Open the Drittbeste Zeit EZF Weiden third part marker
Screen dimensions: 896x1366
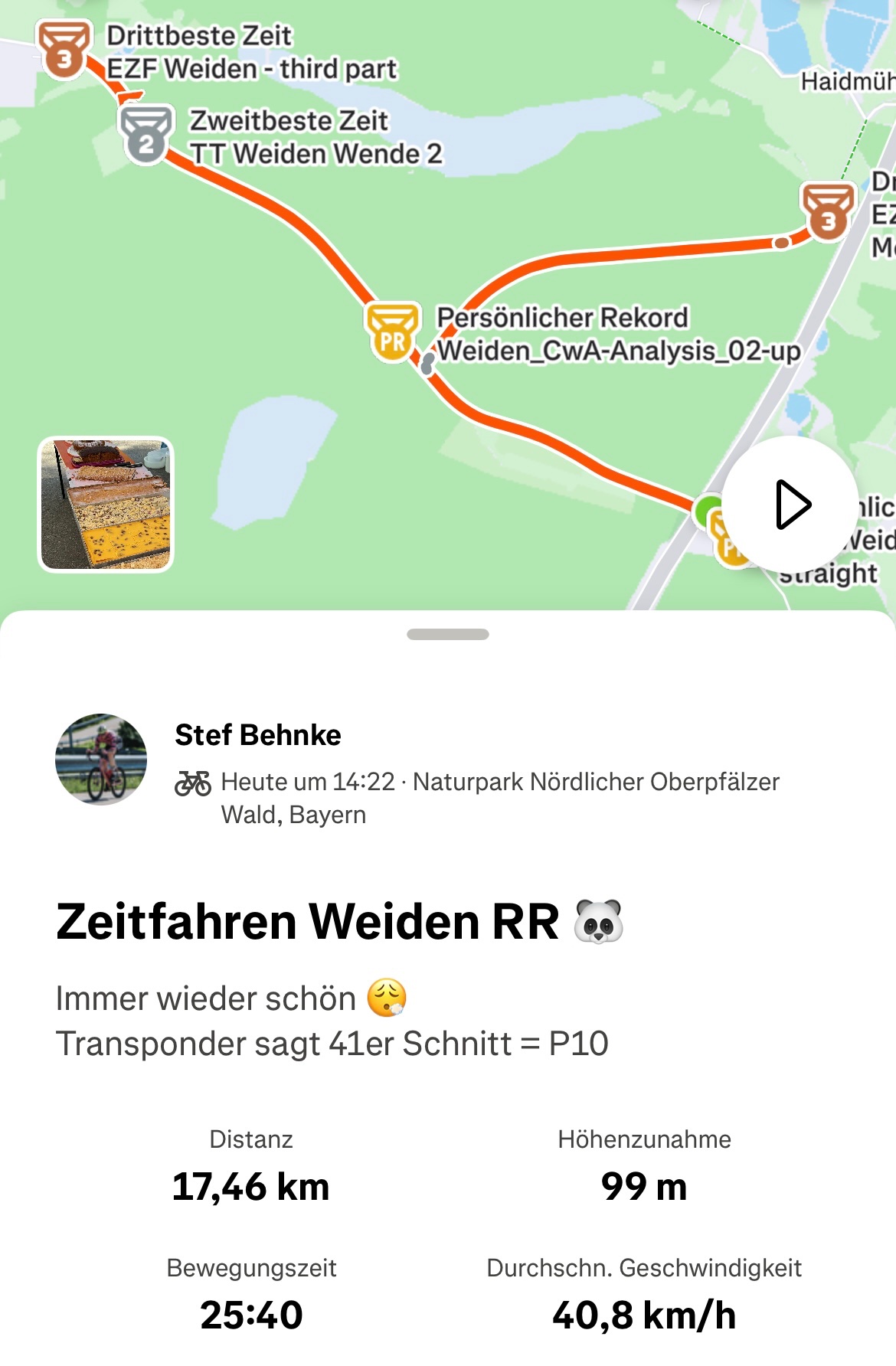tap(64, 51)
